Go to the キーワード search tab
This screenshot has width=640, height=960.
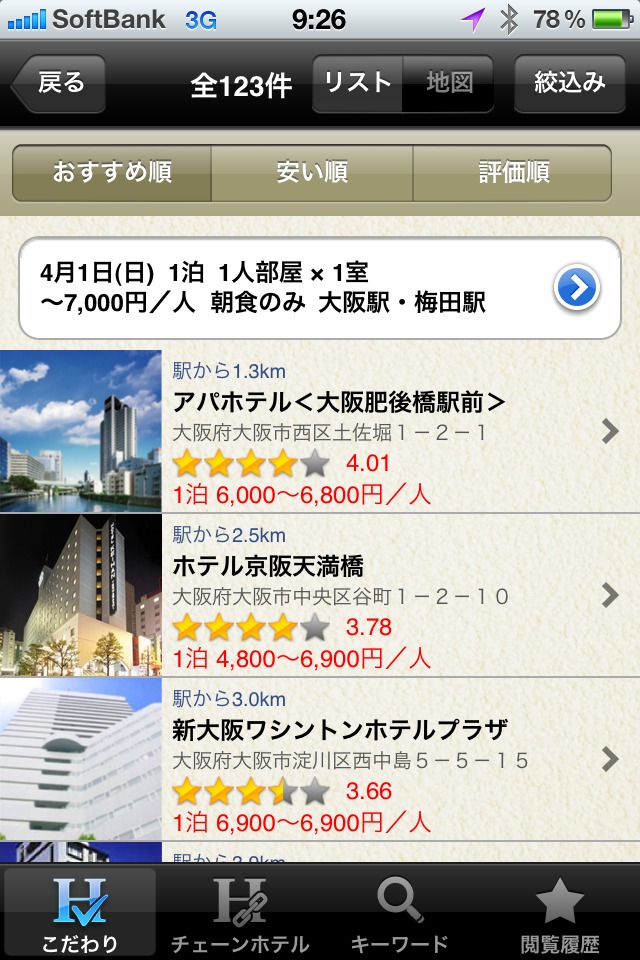[x=400, y=913]
